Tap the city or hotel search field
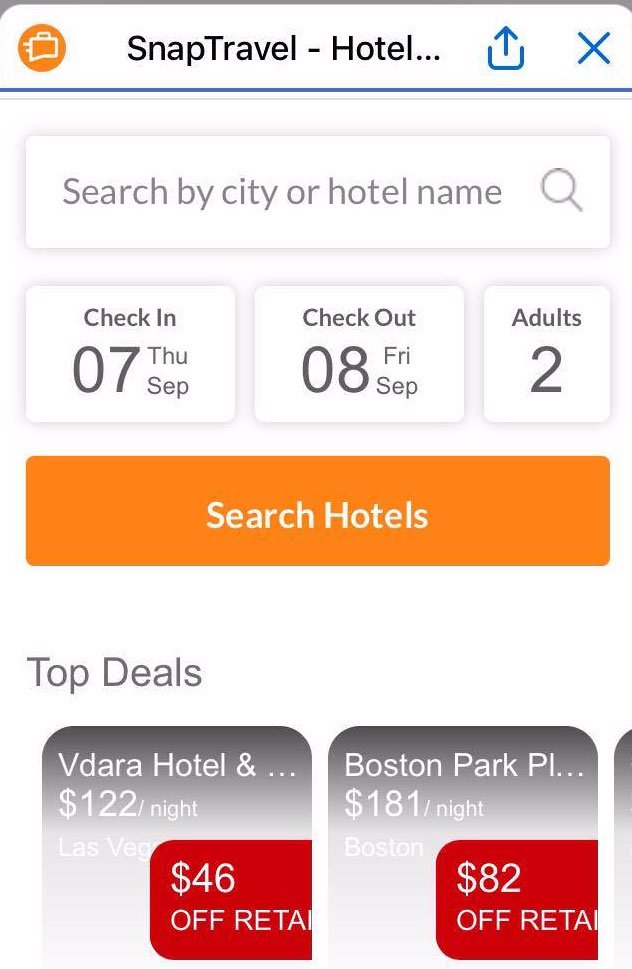This screenshot has width=632, height=969. 300,192
